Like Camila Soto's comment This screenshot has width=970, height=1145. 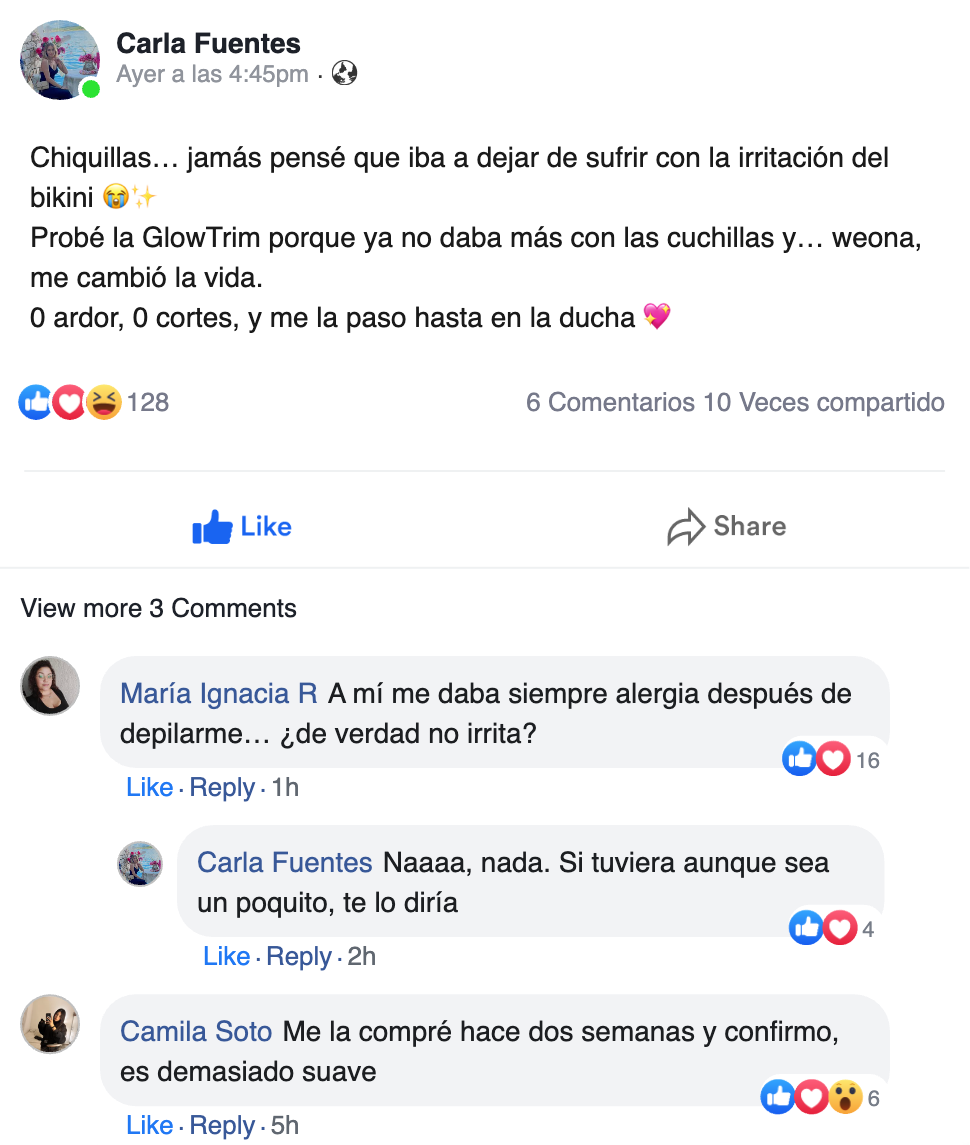[x=149, y=1126]
